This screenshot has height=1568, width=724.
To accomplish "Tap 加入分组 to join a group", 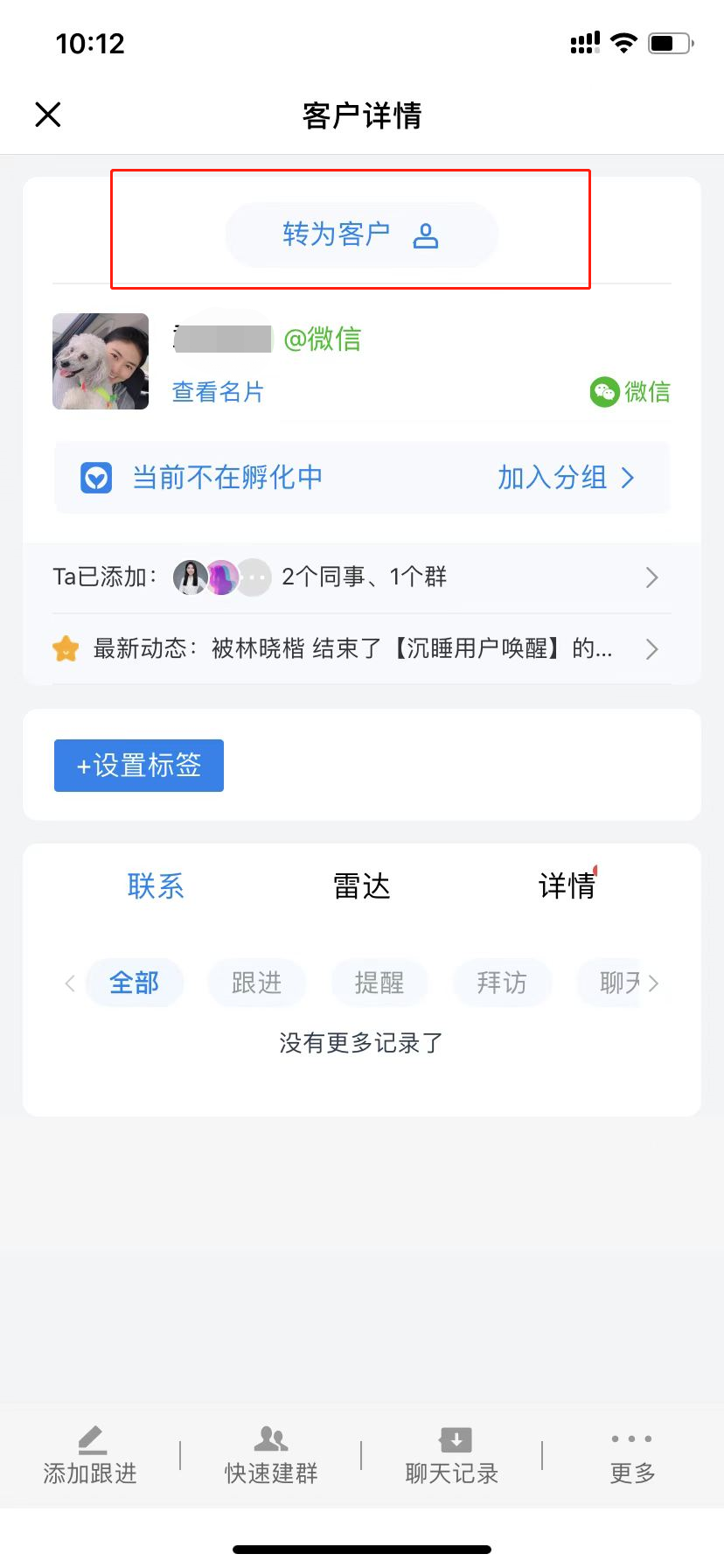I will (565, 478).
